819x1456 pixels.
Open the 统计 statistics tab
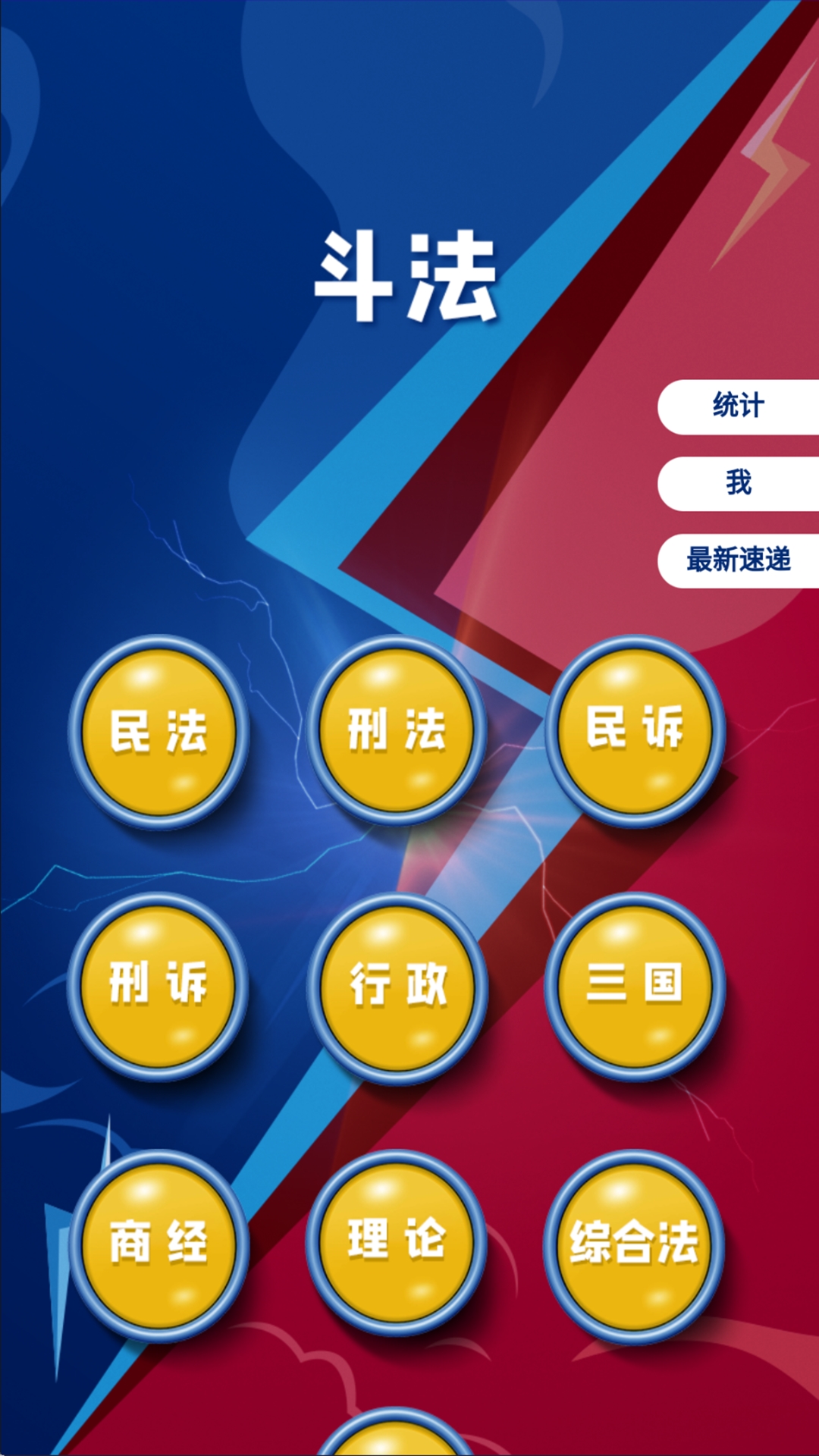[x=738, y=406]
